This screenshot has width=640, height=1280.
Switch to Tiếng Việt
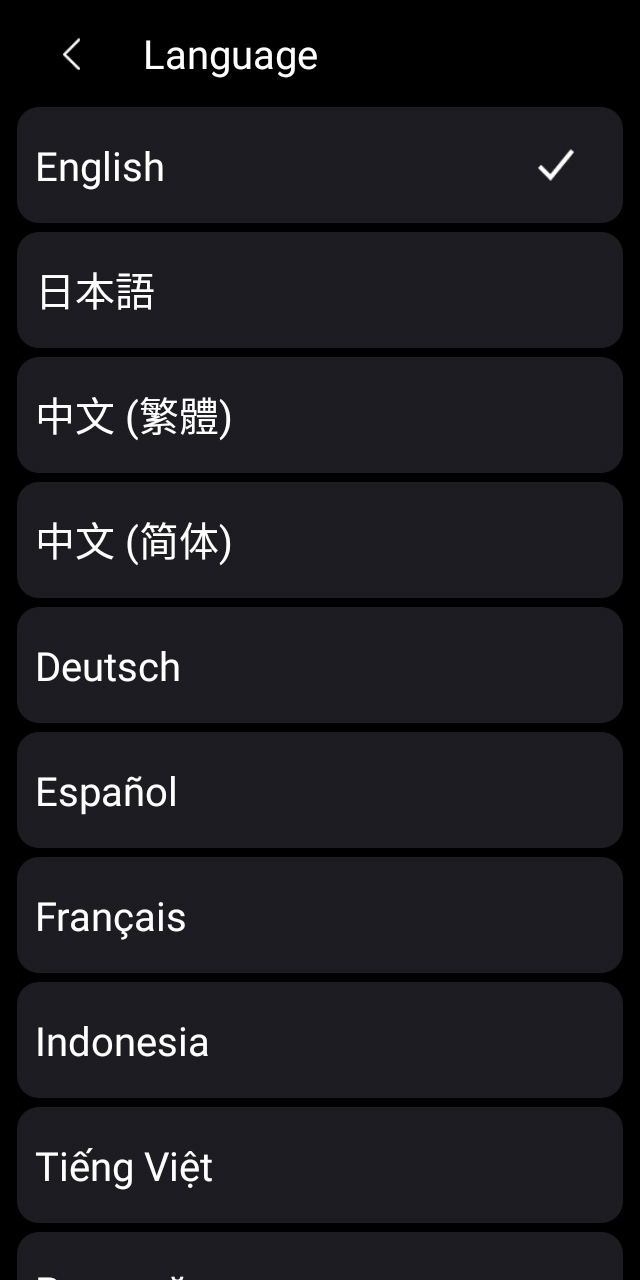(x=320, y=1166)
